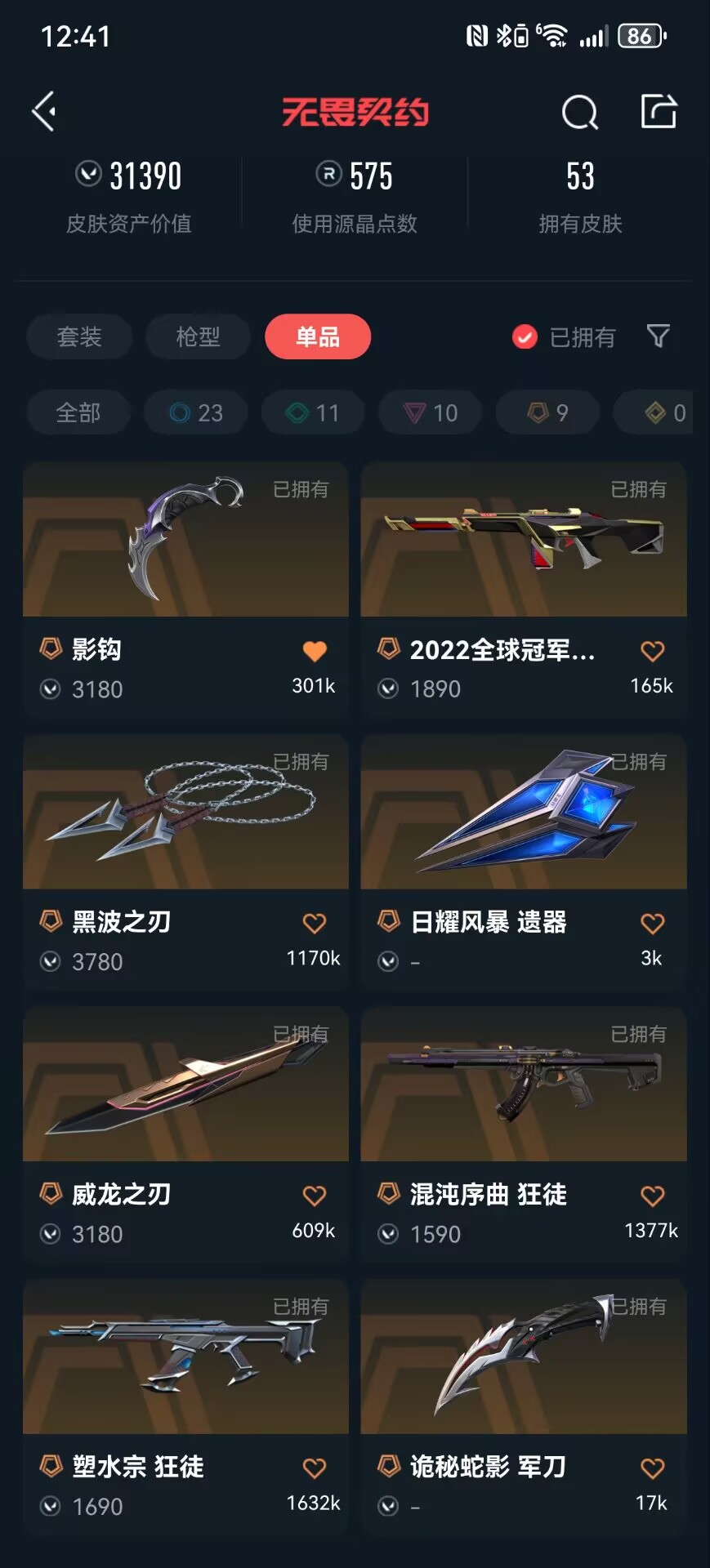The width and height of the screenshot is (710, 1568).
Task: Switch to the 套装 tab
Action: click(79, 336)
